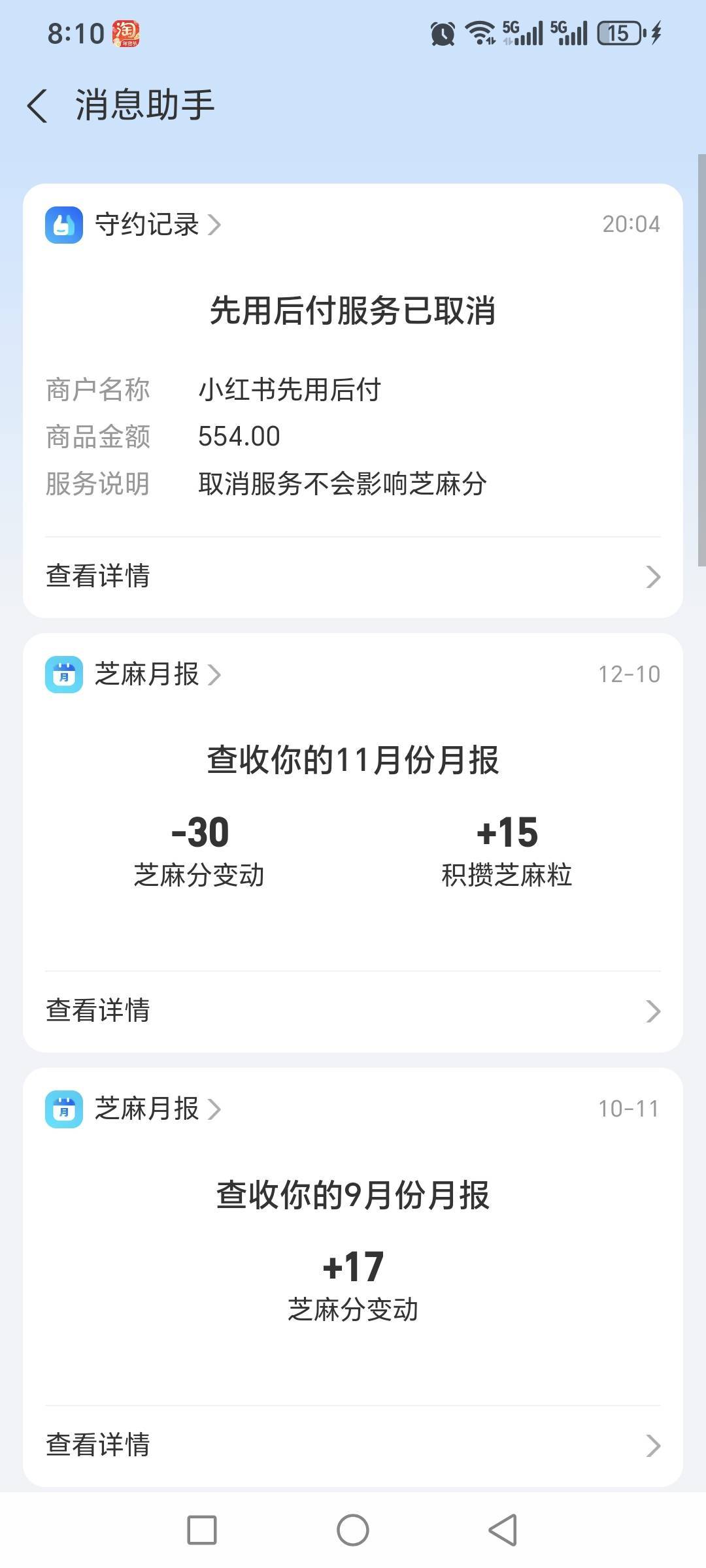View details of 9月份月报

[x=353, y=1445]
